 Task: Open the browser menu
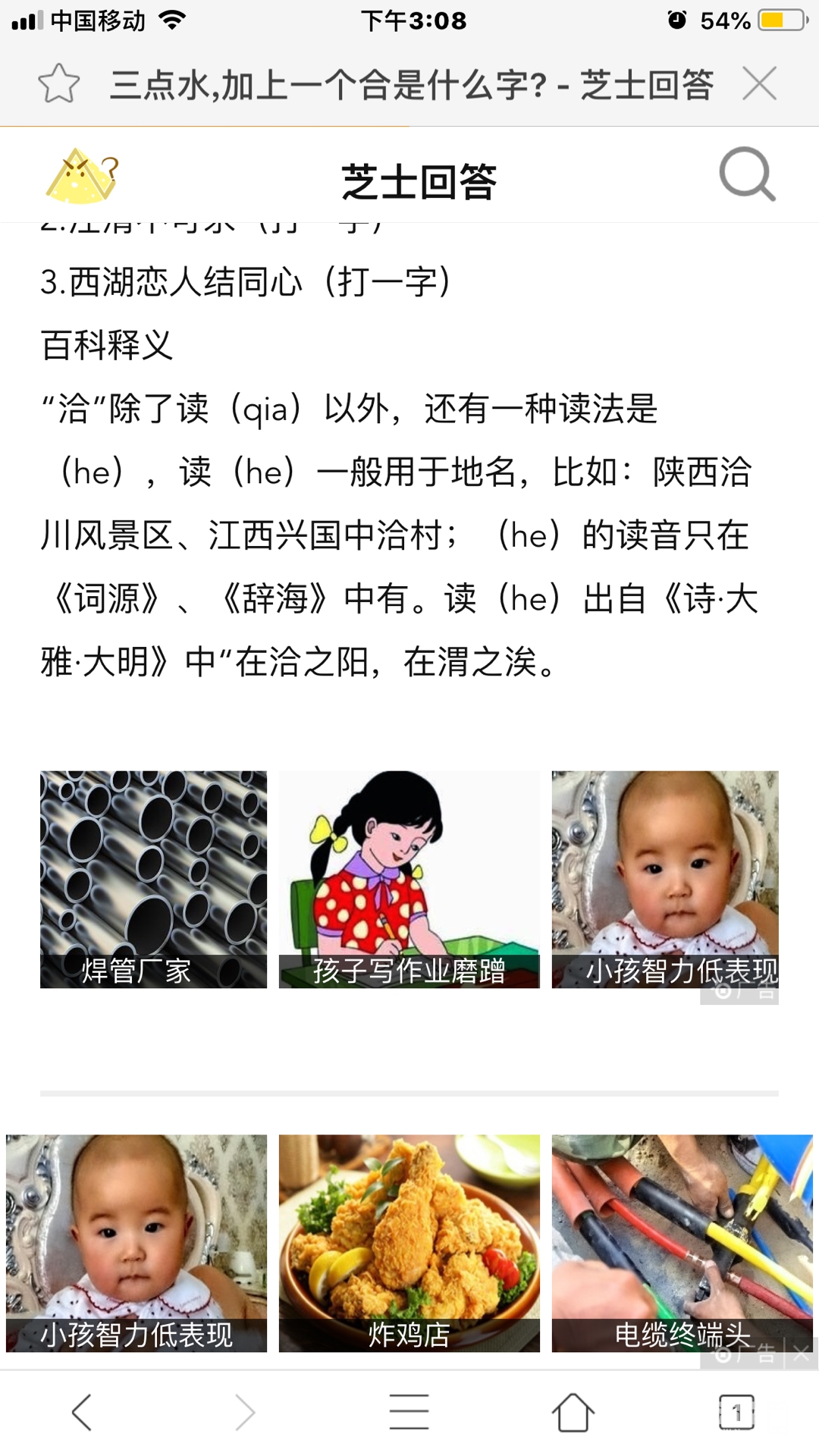409,1412
